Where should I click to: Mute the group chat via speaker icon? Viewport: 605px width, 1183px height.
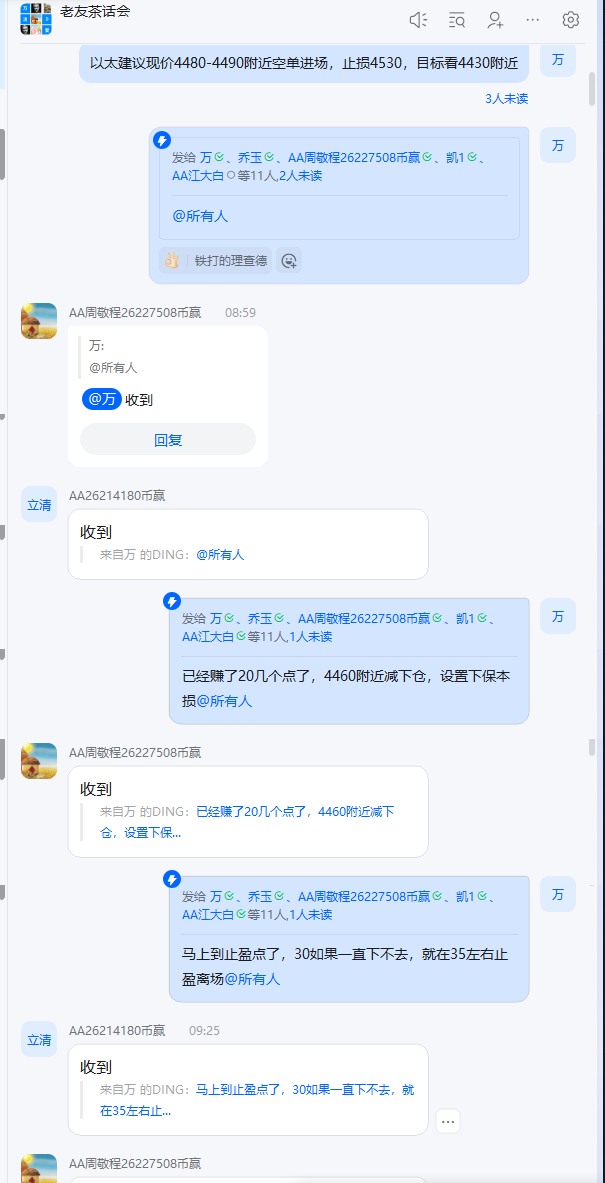pyautogui.click(x=419, y=19)
